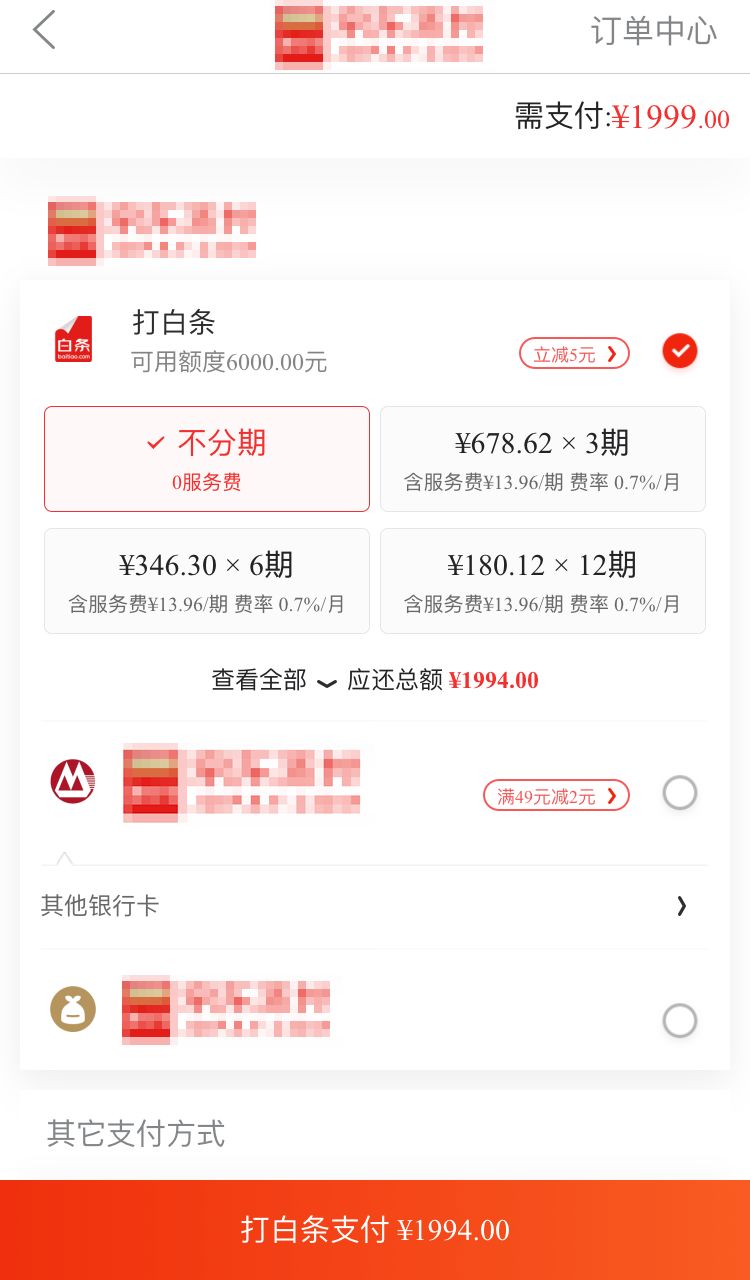This screenshot has height=1280, width=750.
Task: Open the 立减5元 promotion details
Action: click(574, 353)
